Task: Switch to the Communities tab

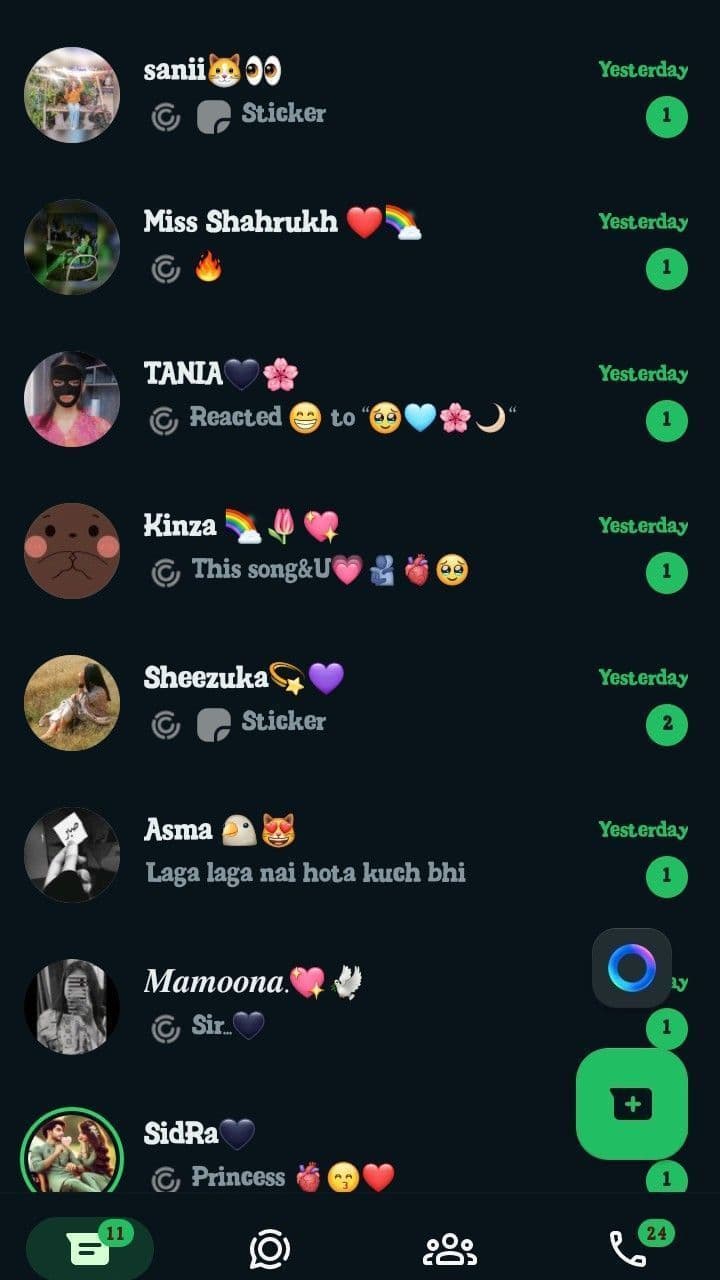Action: click(450, 1249)
